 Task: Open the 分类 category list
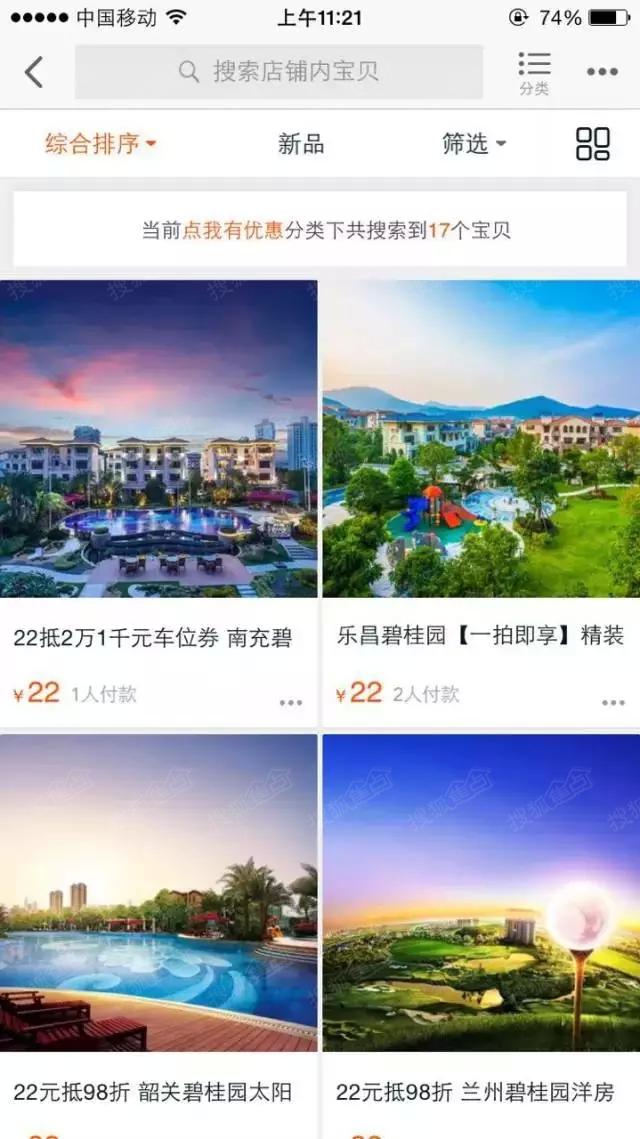pos(534,74)
